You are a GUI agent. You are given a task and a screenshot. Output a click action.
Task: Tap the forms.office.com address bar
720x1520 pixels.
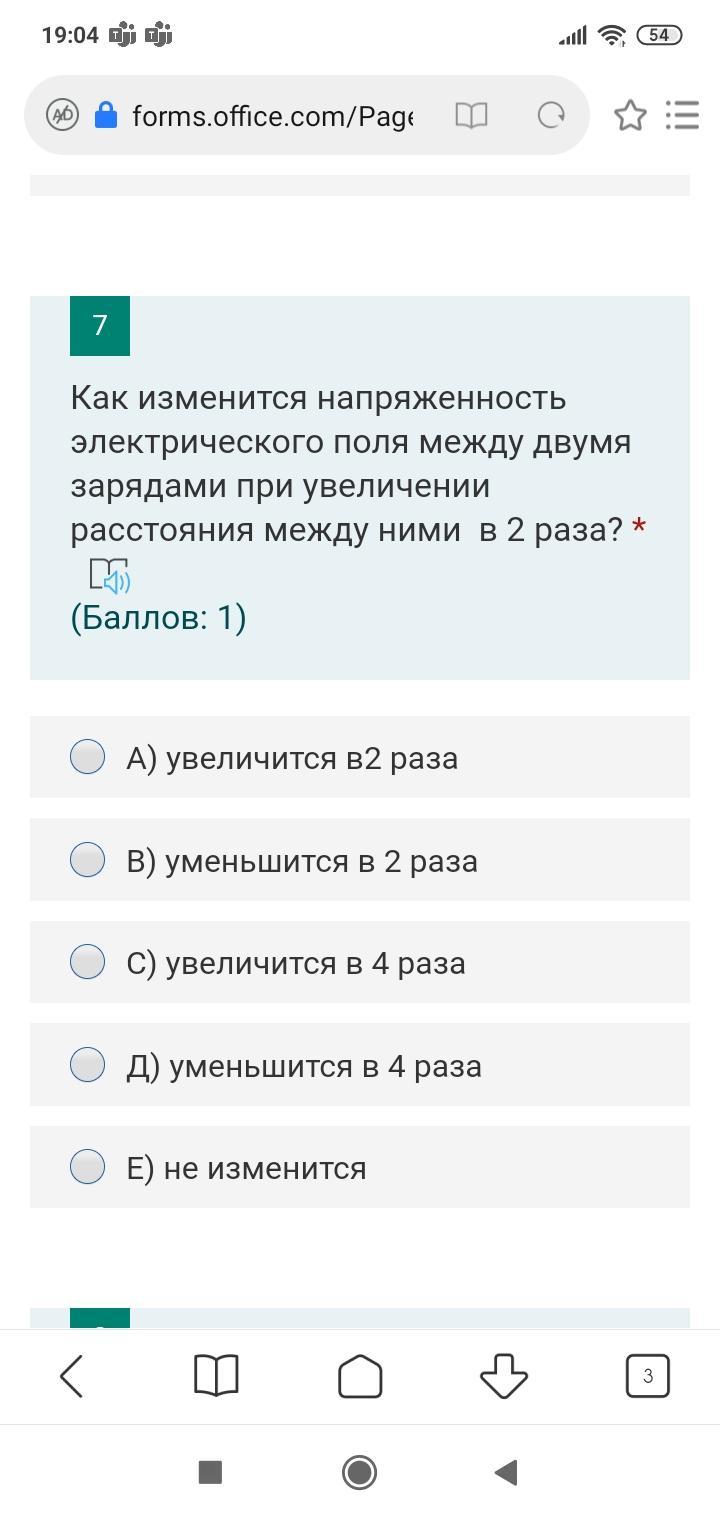pyautogui.click(x=272, y=116)
